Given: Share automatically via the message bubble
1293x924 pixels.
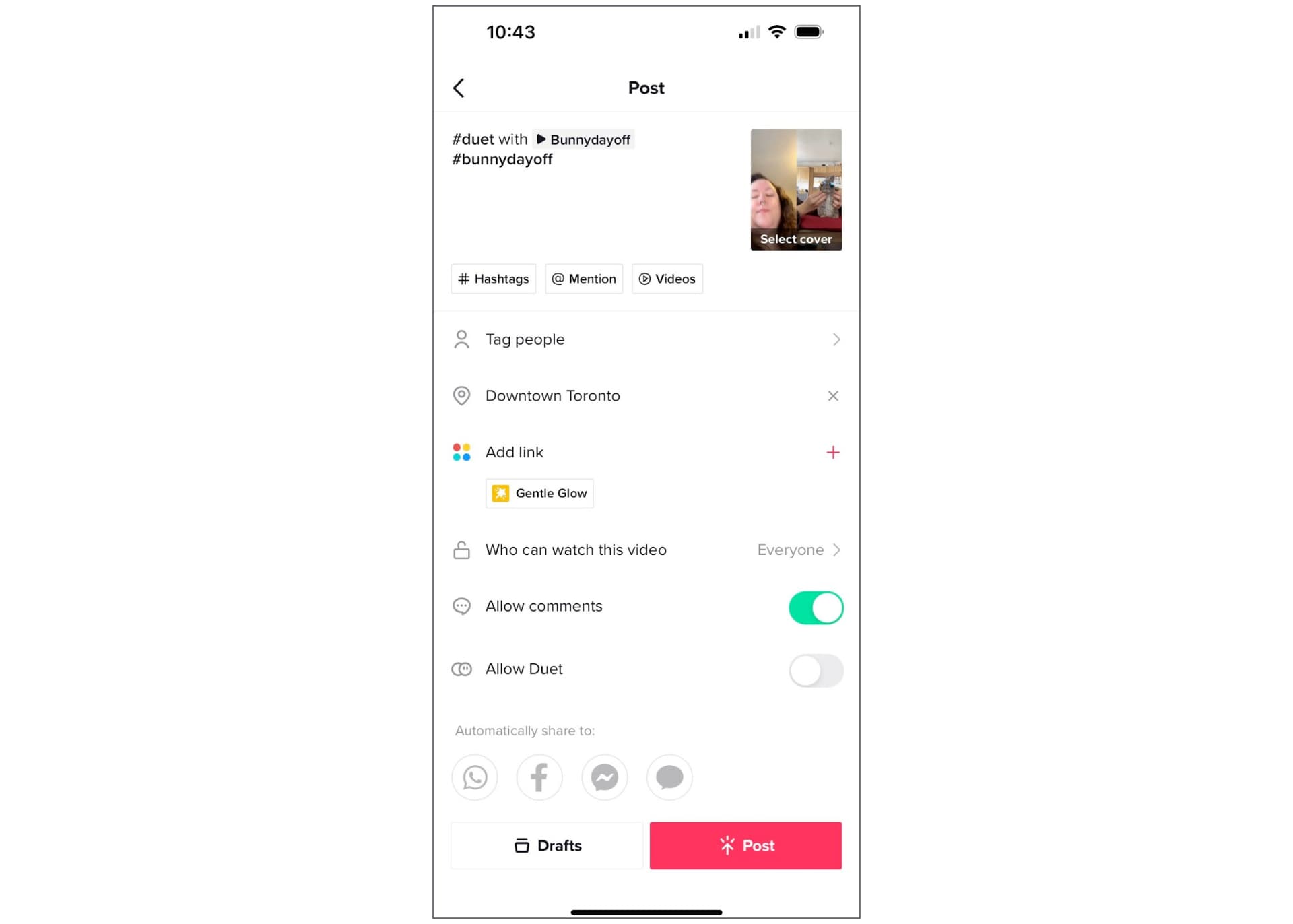Looking at the screenshot, I should pos(669,778).
